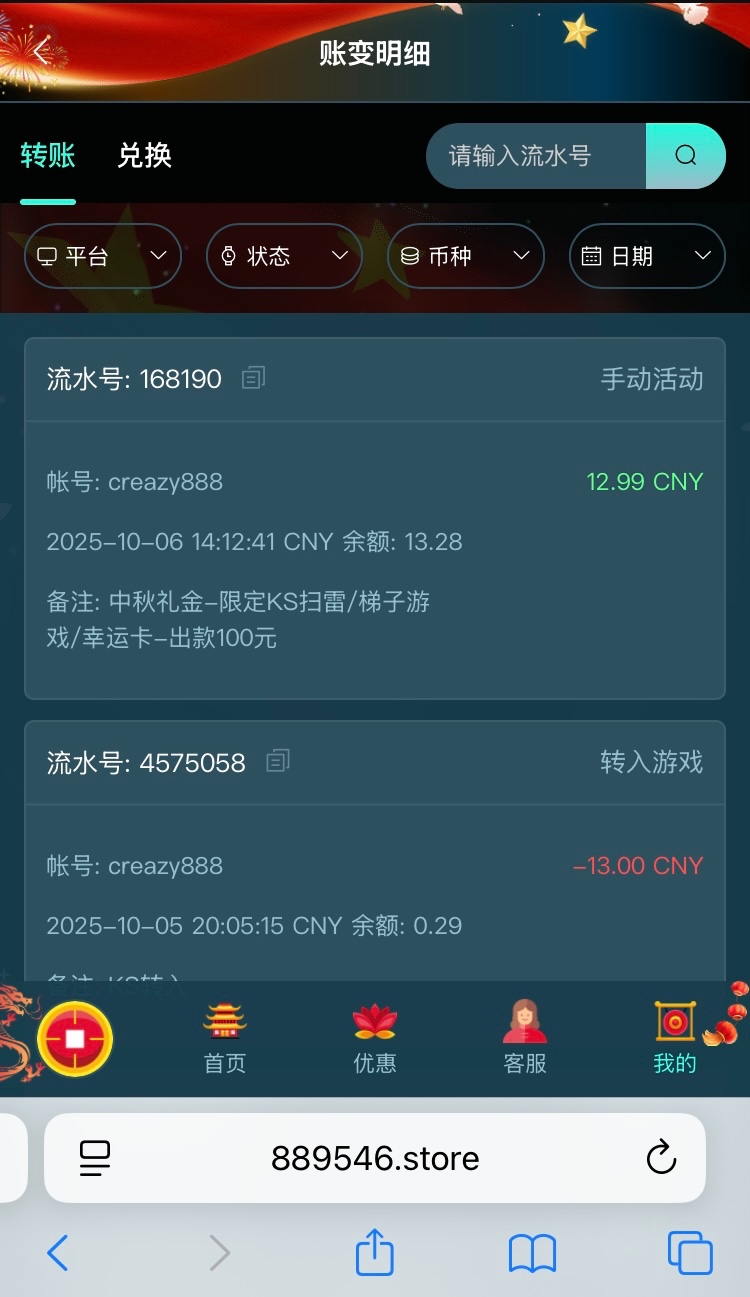
Task: Tap the round red coin button
Action: [x=75, y=1039]
